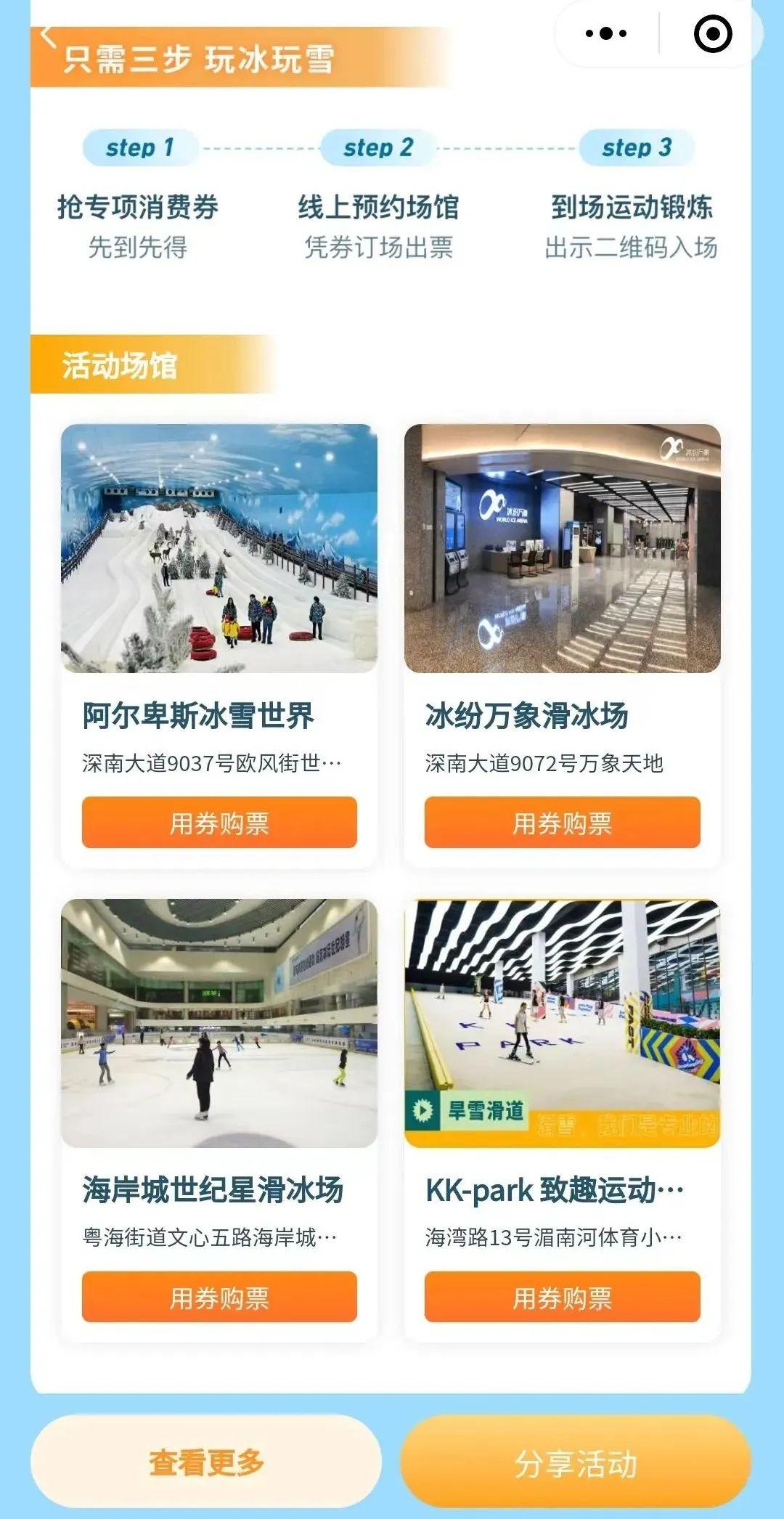Image resolution: width=784 pixels, height=1519 pixels.
Task: Open the 海岸城世纪星滑冰场 venue photo
Action: point(219,1023)
